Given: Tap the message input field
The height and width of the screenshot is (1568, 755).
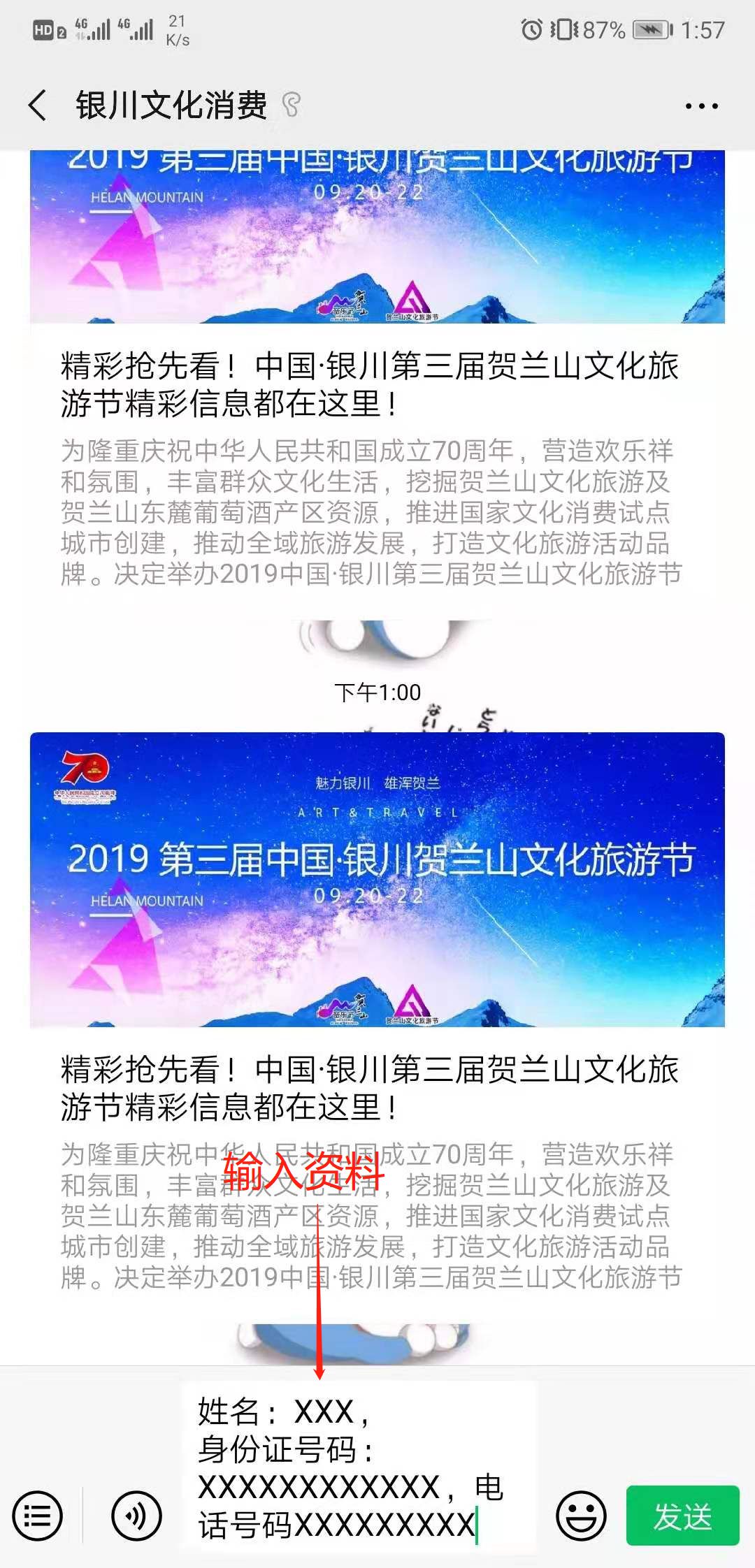Looking at the screenshot, I should click(359, 1467).
